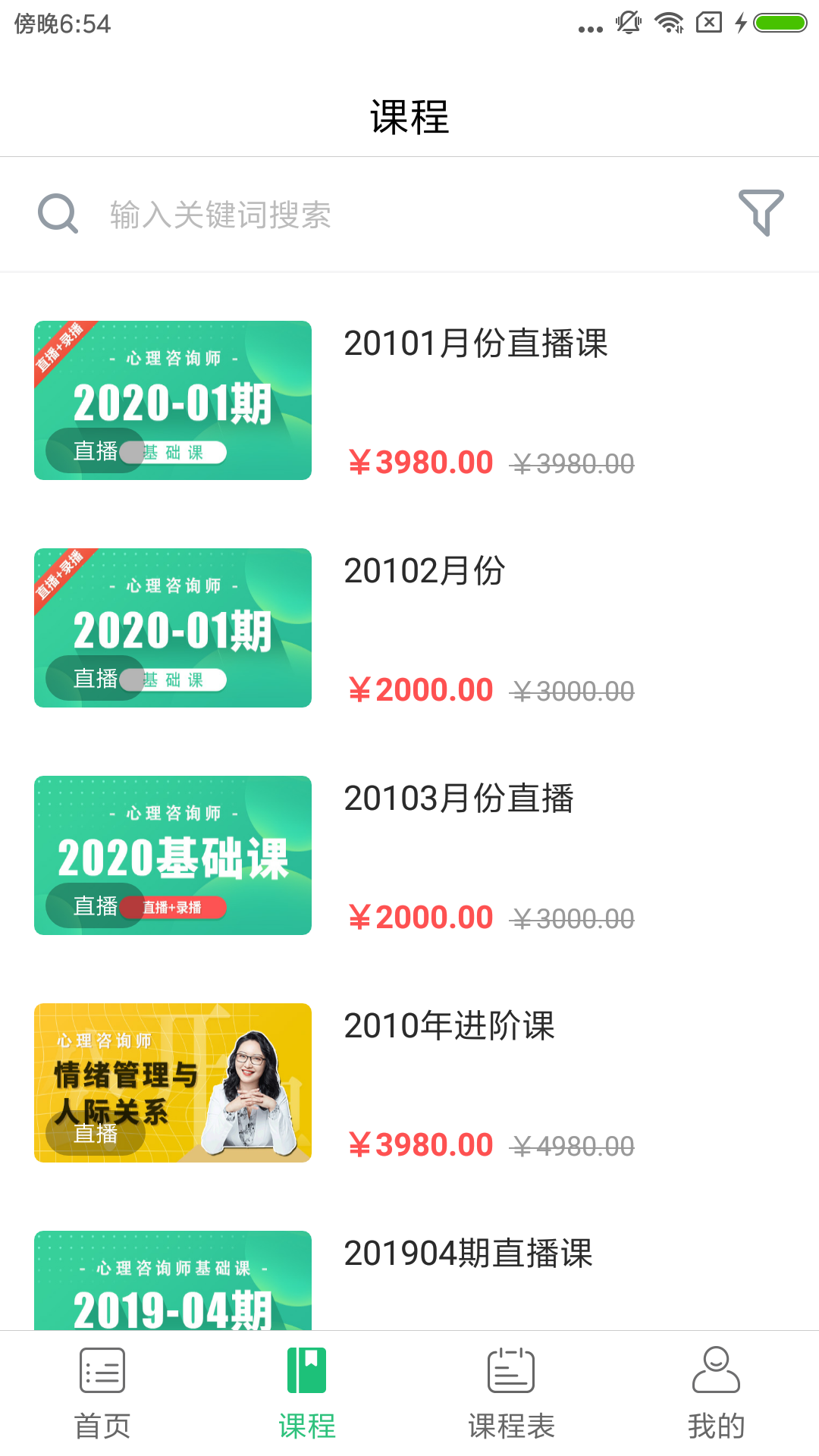Image resolution: width=819 pixels, height=1456 pixels.
Task: Select the 课程 tab
Action: tap(307, 1394)
